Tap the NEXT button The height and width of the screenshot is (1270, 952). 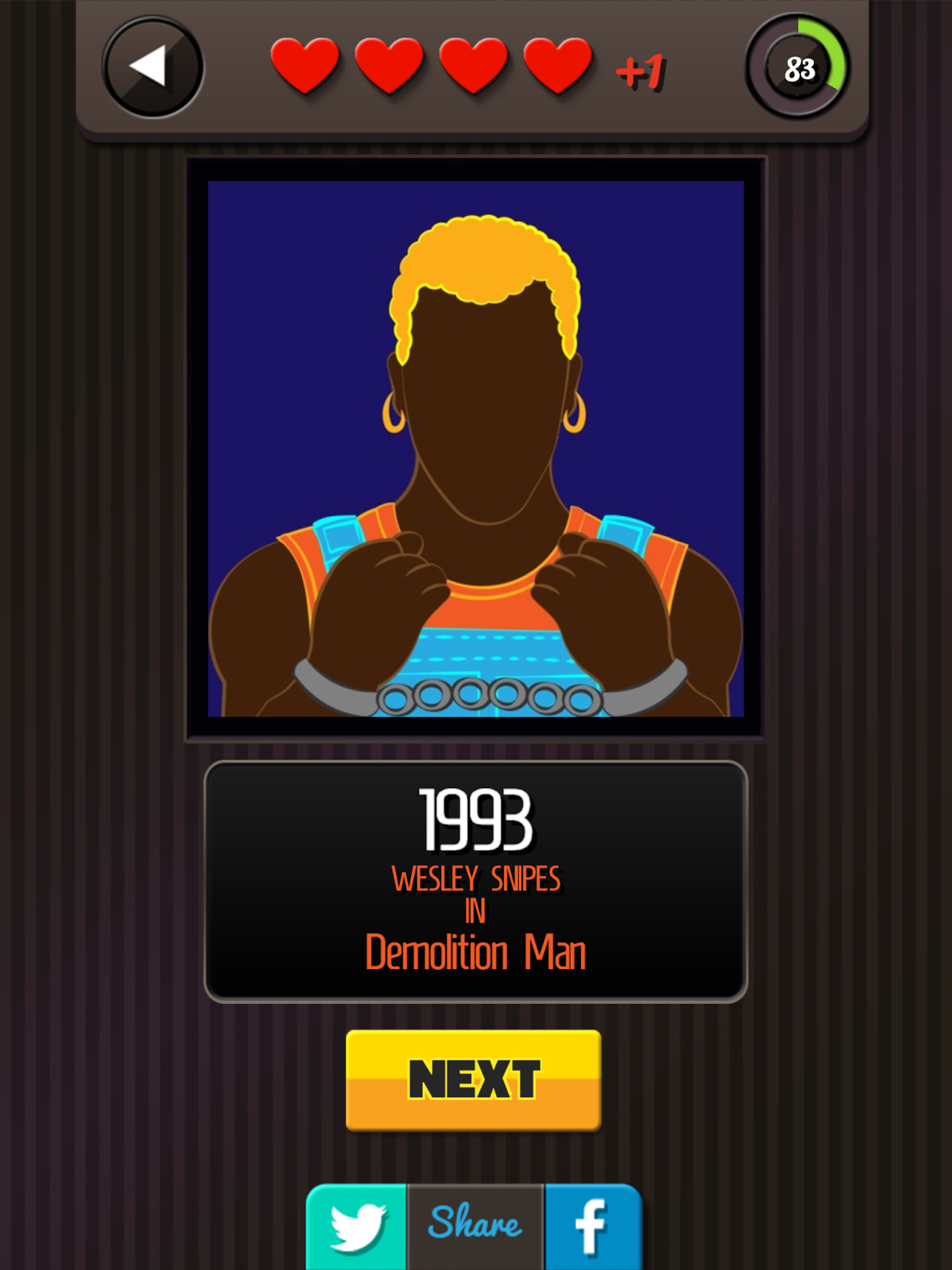[x=474, y=1079]
